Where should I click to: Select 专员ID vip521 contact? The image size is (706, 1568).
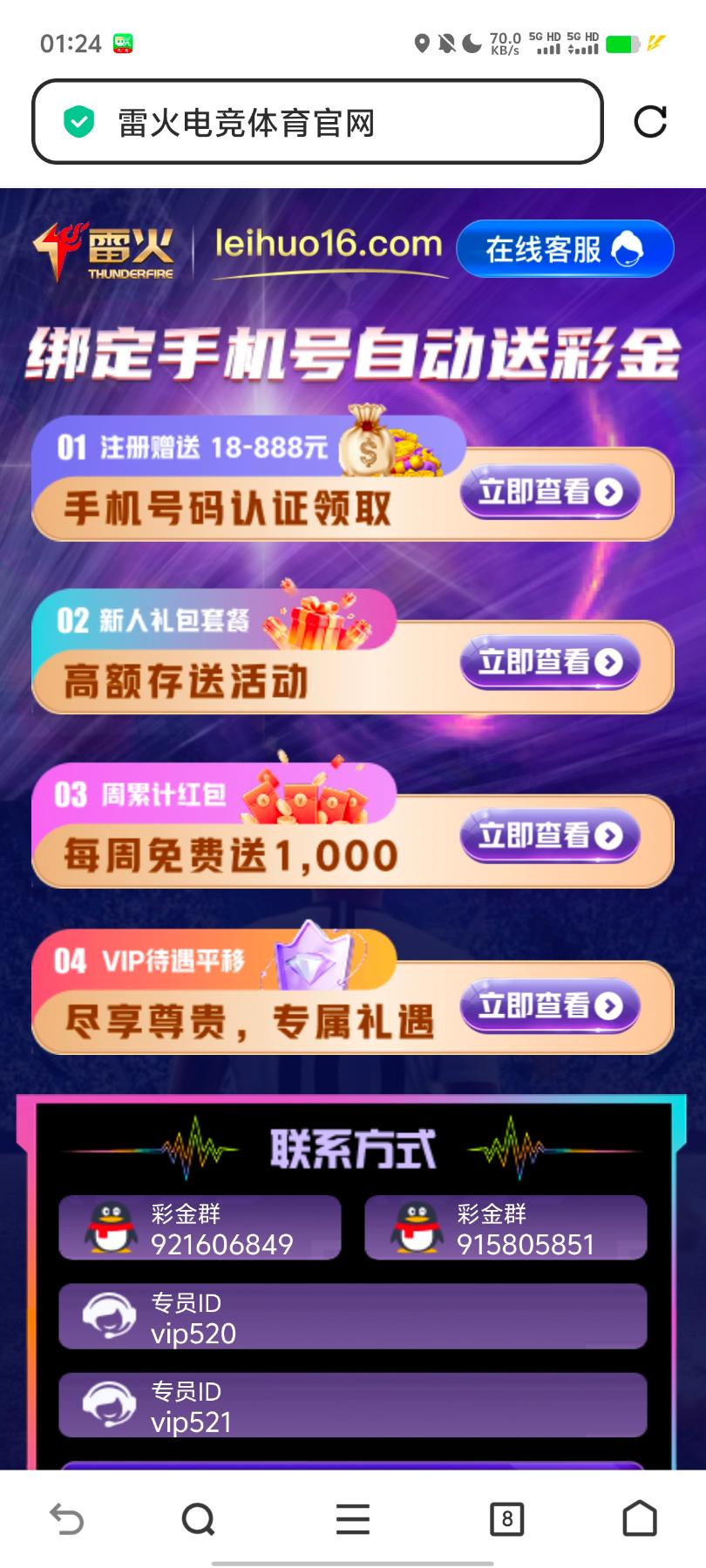point(352,1405)
